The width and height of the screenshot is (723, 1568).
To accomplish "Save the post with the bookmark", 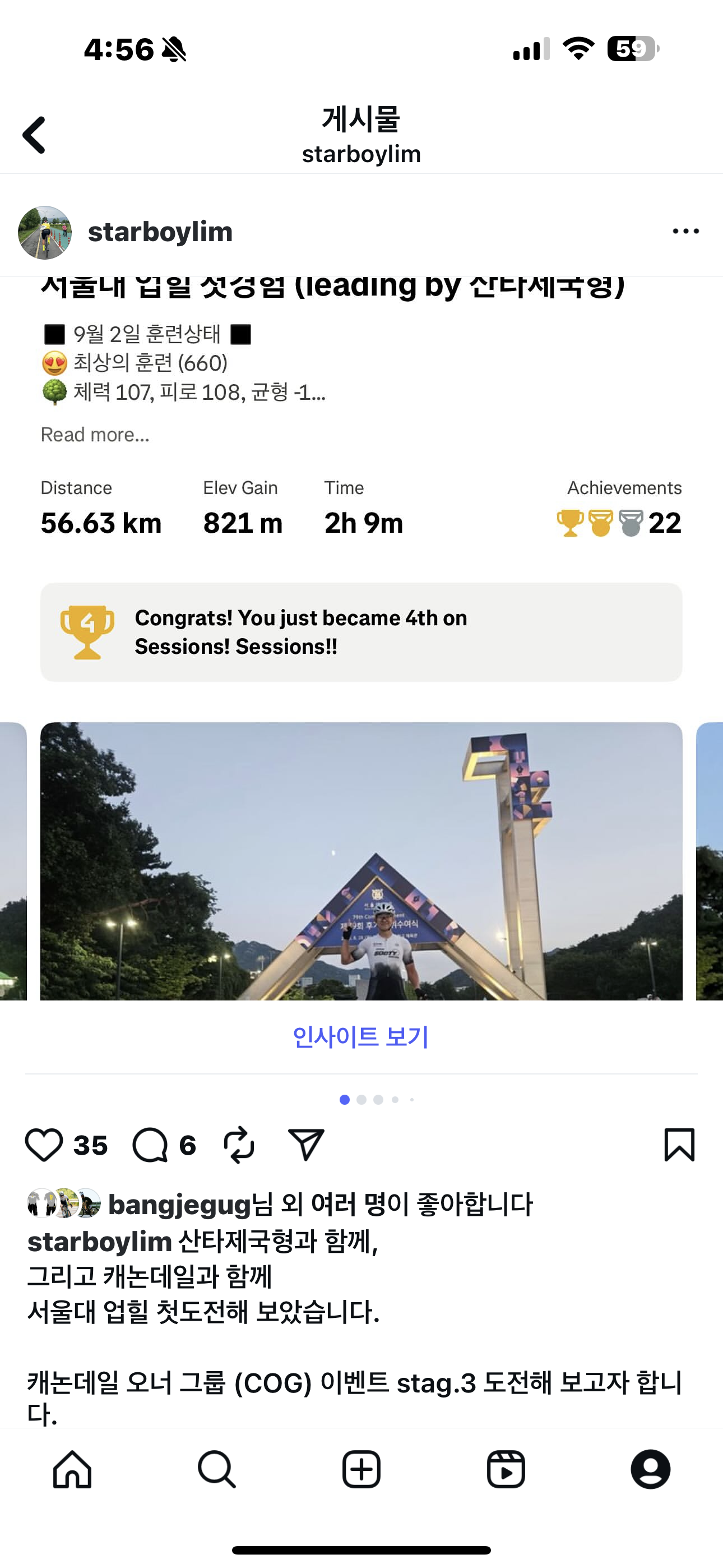I will (x=679, y=1145).
